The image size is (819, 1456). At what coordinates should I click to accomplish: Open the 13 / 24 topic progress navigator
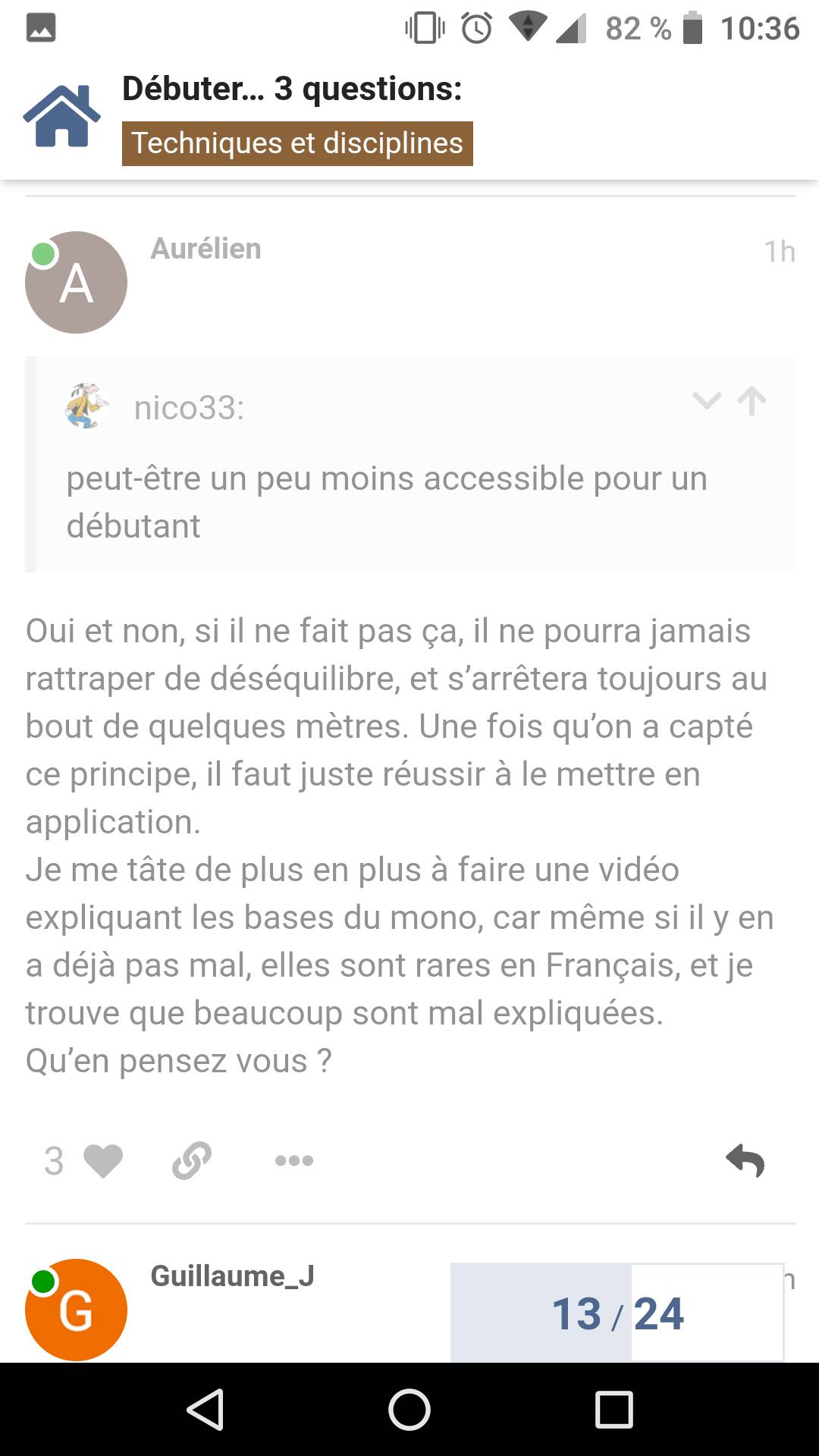(617, 1313)
